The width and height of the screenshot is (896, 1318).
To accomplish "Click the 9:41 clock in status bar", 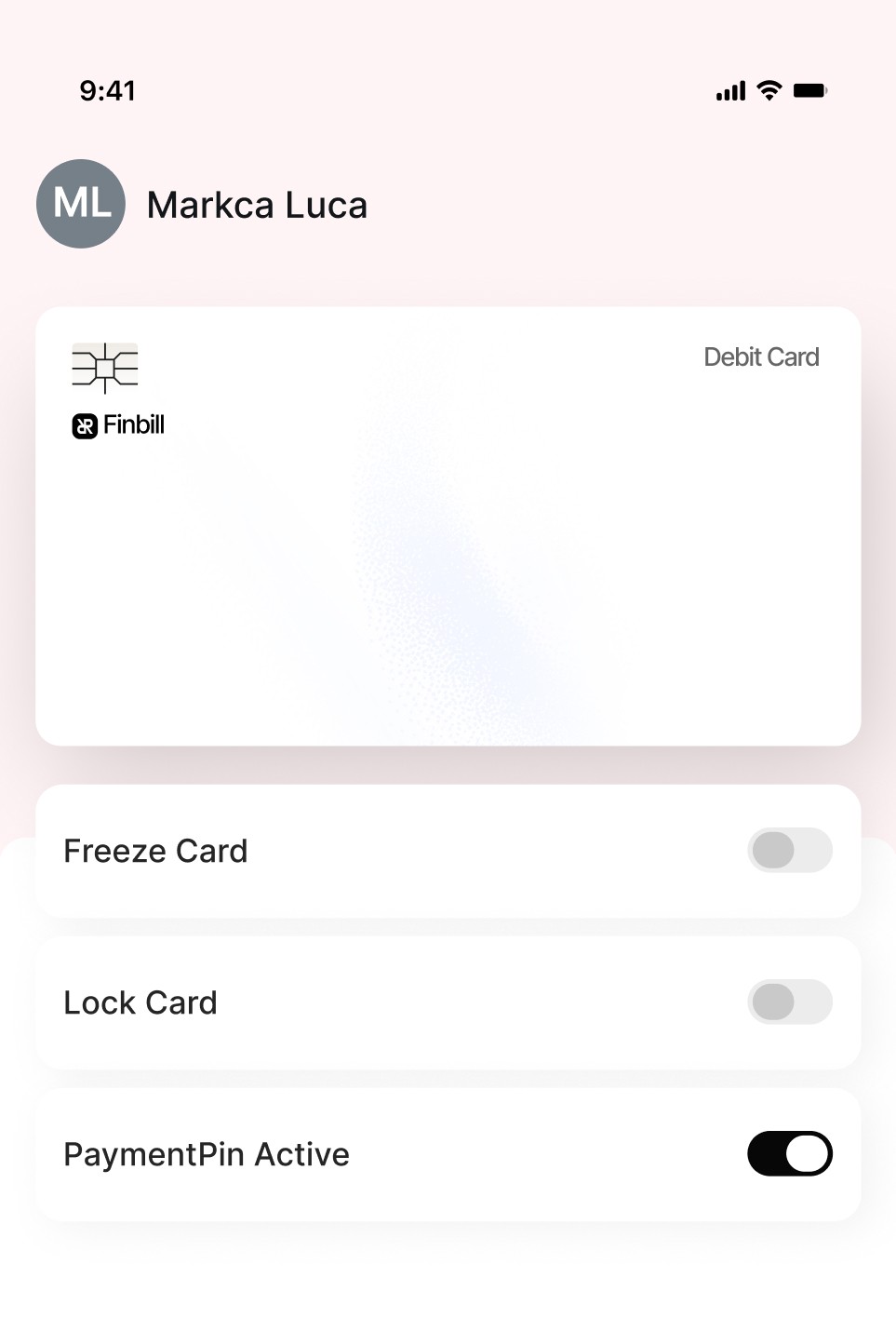I will point(107,90).
